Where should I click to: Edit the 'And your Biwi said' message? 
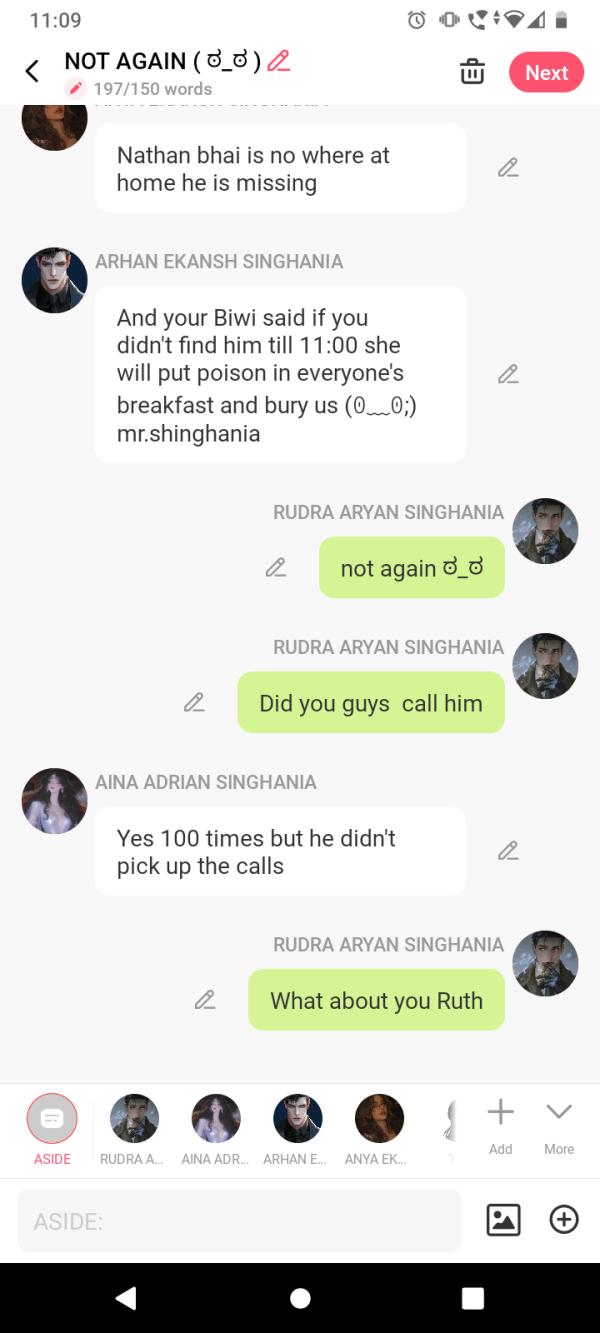(508, 375)
